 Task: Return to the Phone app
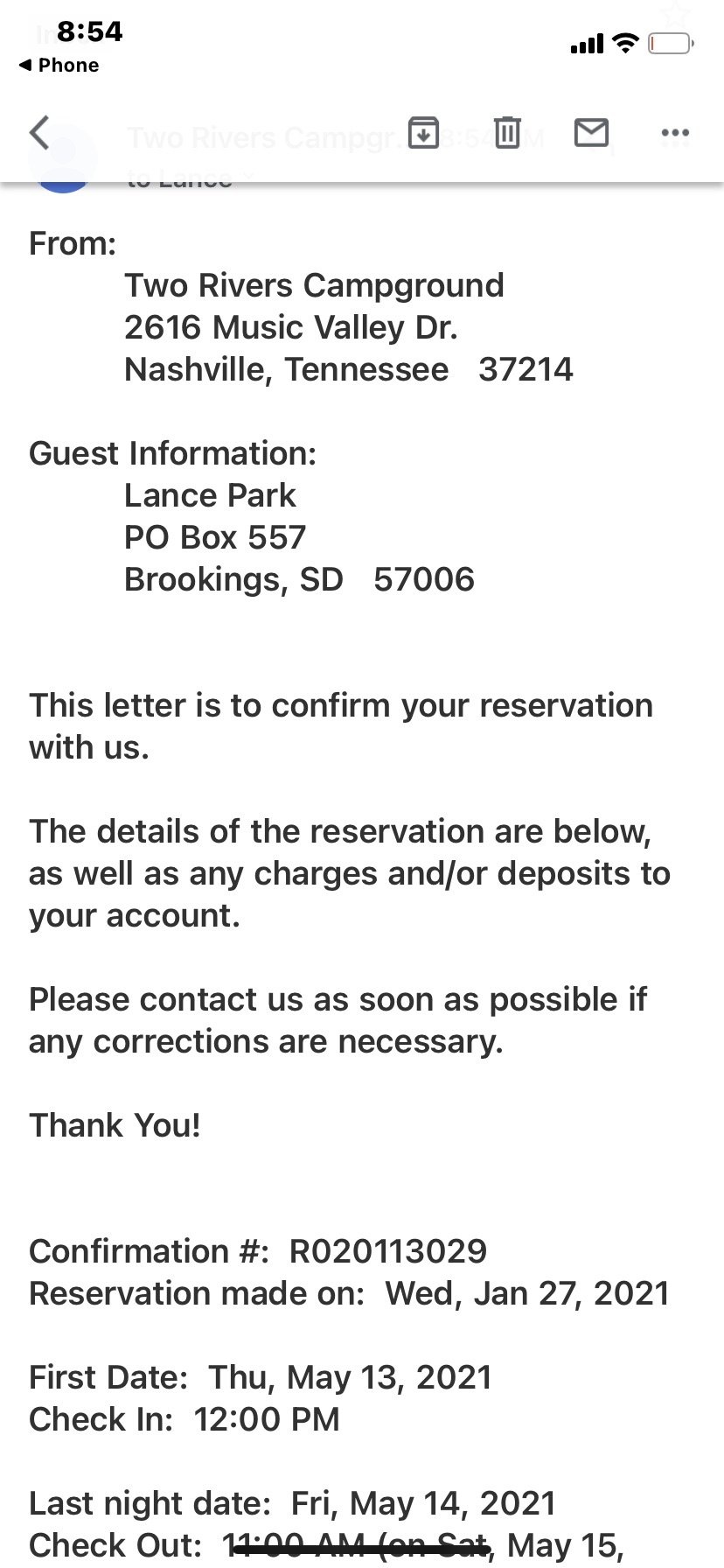point(59,66)
